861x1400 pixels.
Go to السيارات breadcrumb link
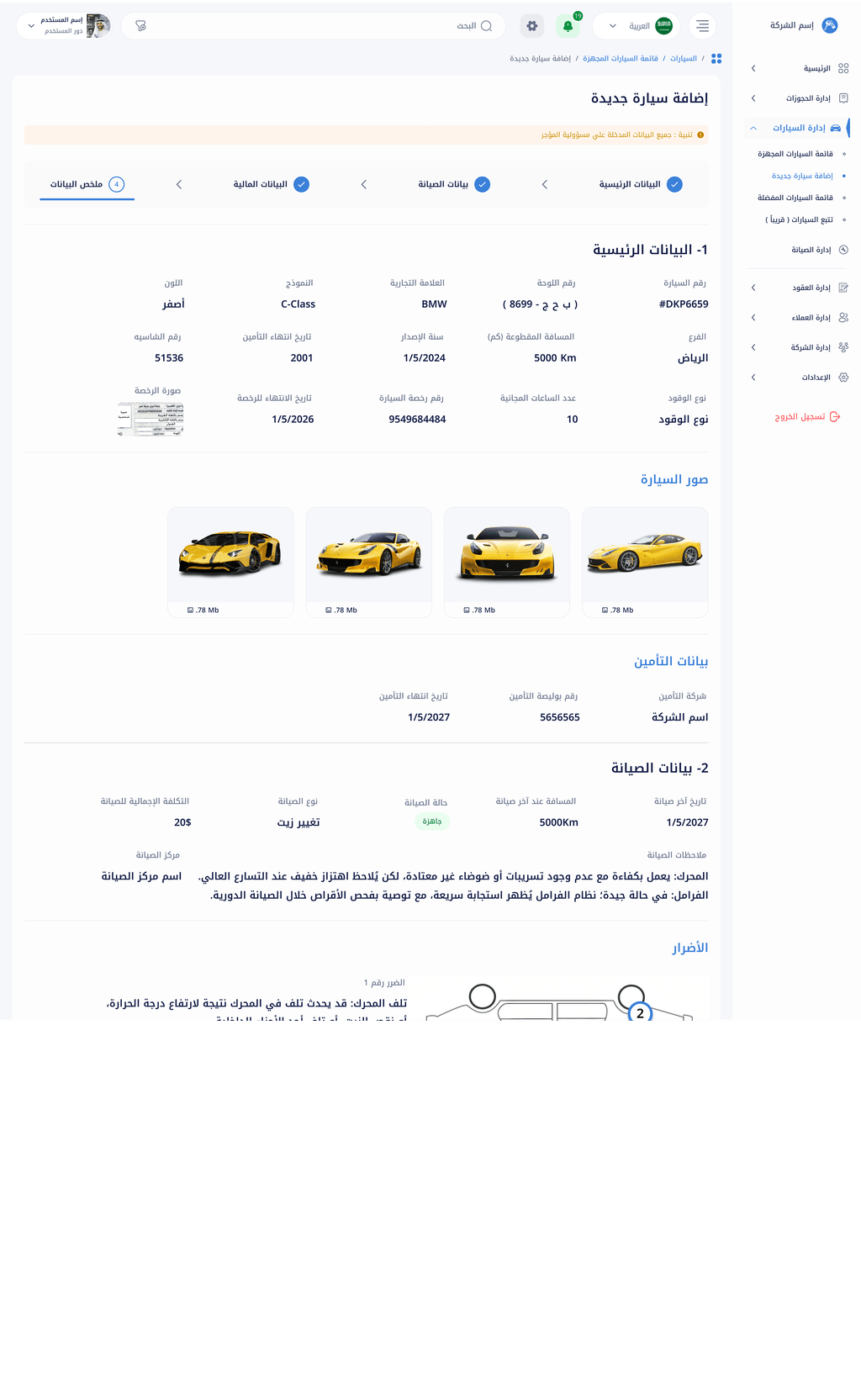pos(684,59)
